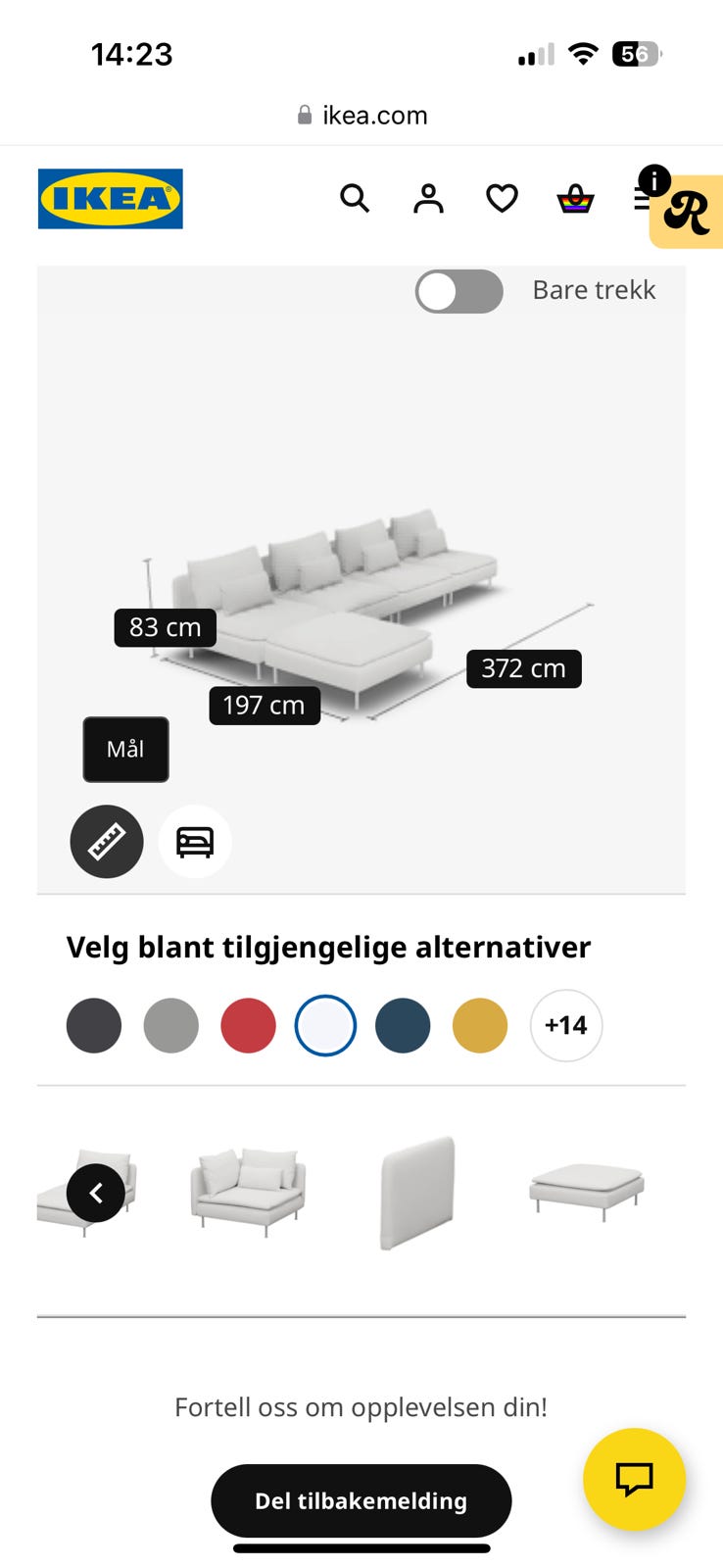The image size is (723, 1568).
Task: Show the +14 more colours
Action: [x=566, y=1026]
